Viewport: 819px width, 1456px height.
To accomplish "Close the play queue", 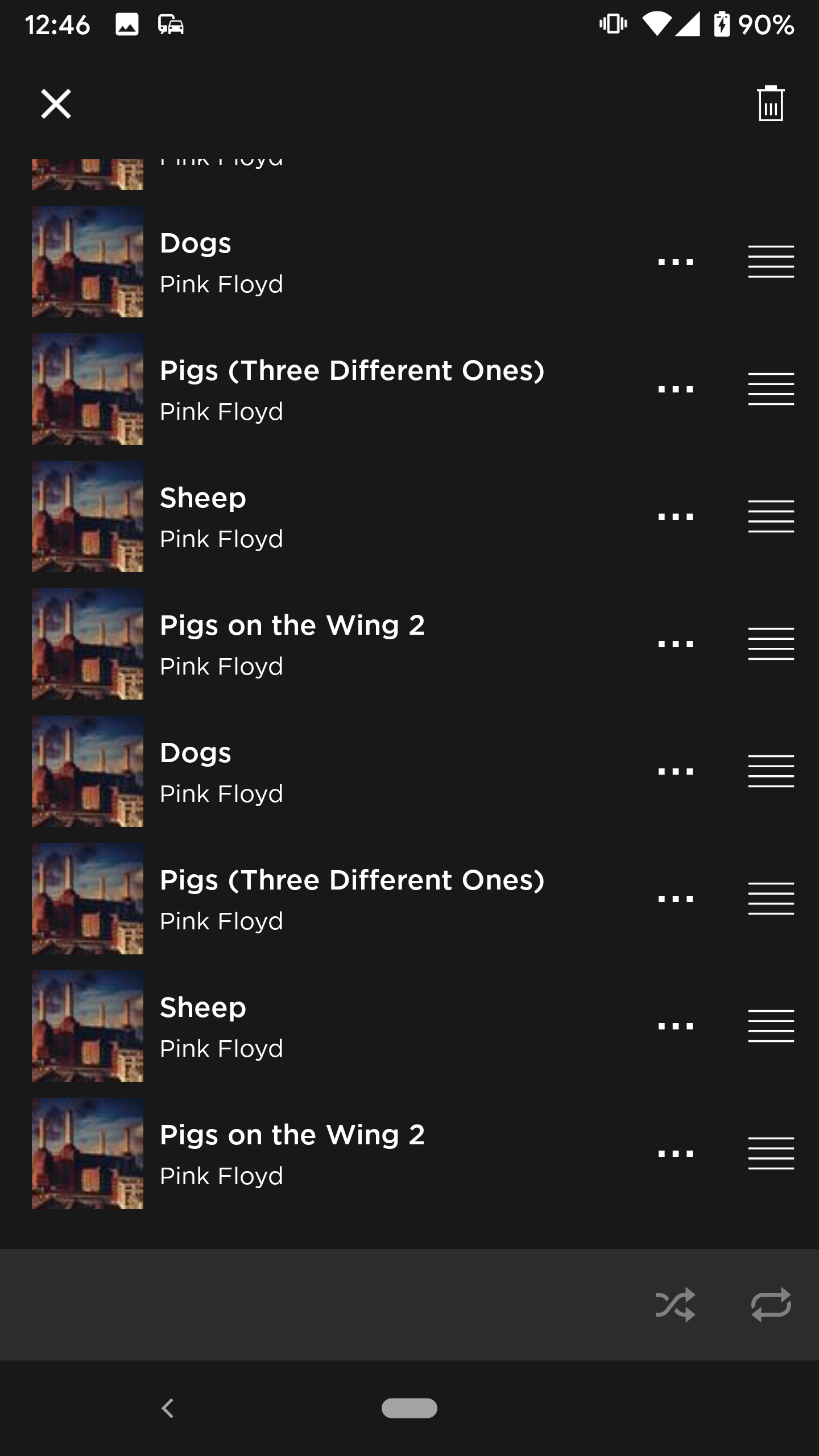I will pos(56,104).
